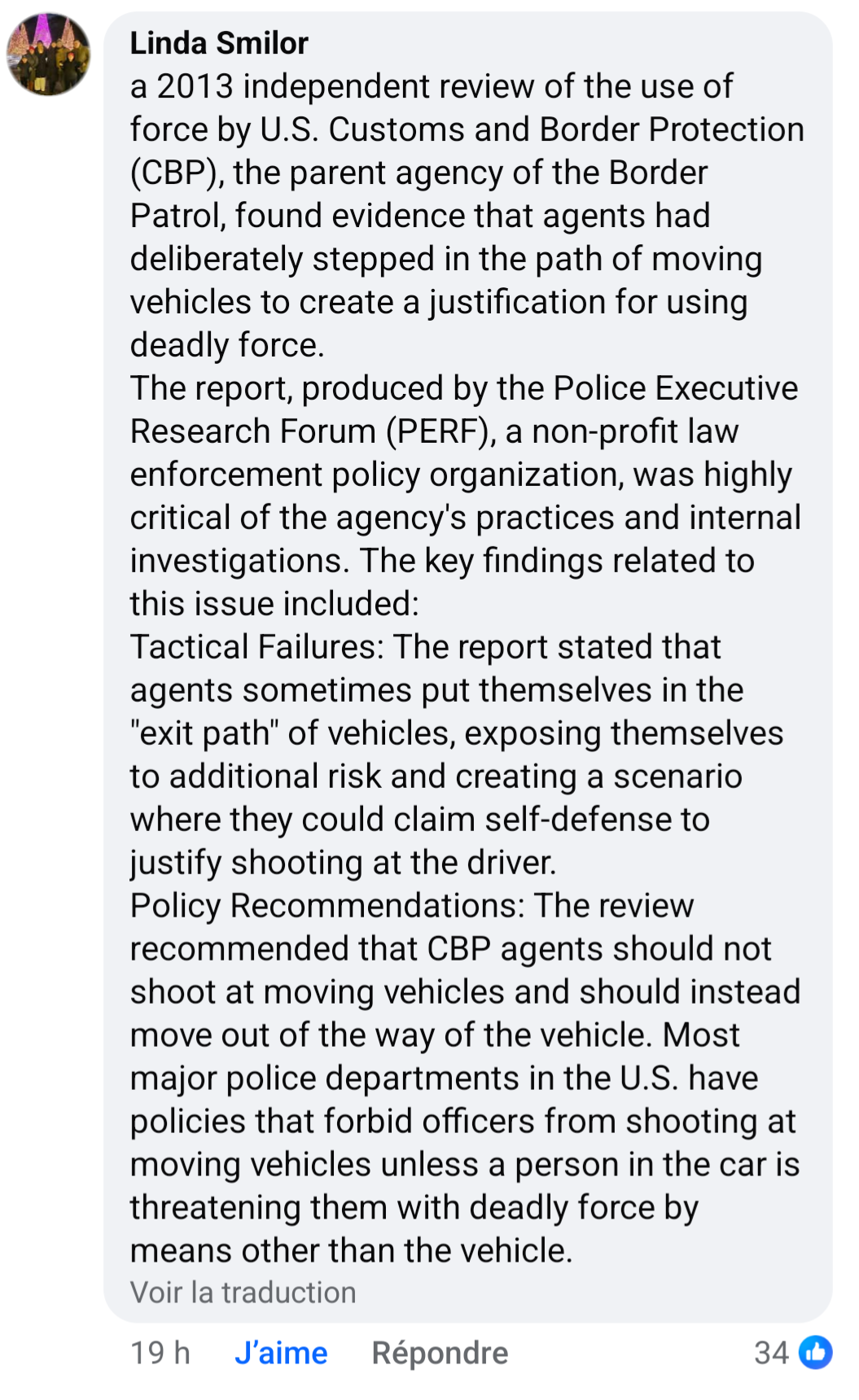Open Linda Smilor's profile picture
859x1400 pixels.
(x=48, y=54)
